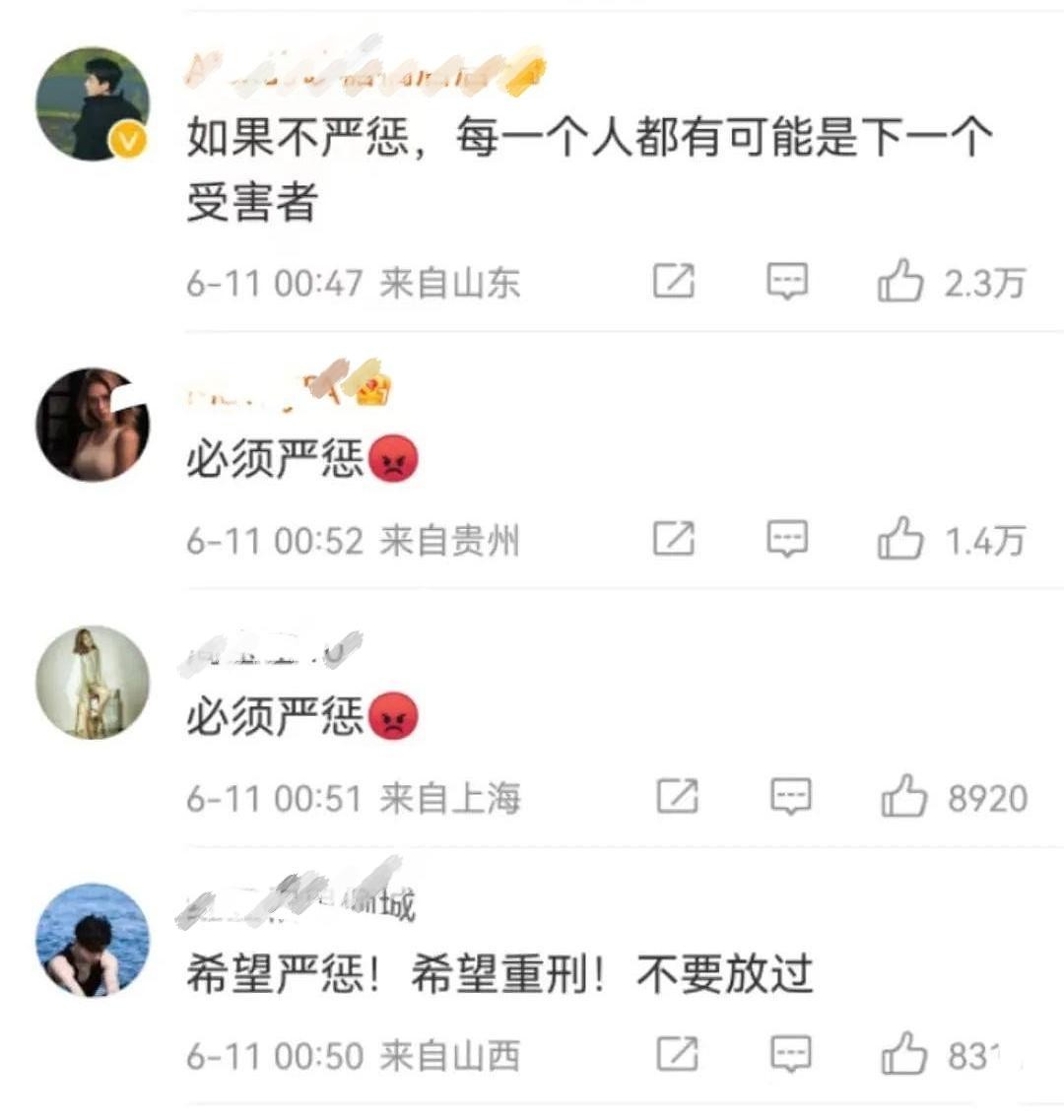
Task: Like the 必须严惩 comment from 贵州
Action: coord(900,539)
